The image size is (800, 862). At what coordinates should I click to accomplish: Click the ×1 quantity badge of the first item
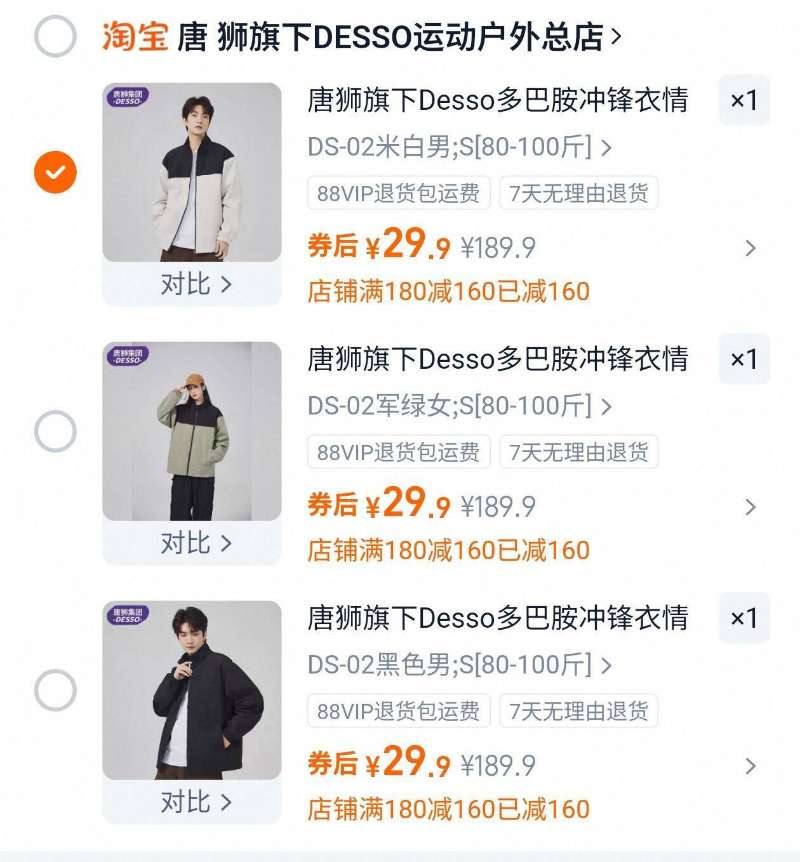coord(742,101)
